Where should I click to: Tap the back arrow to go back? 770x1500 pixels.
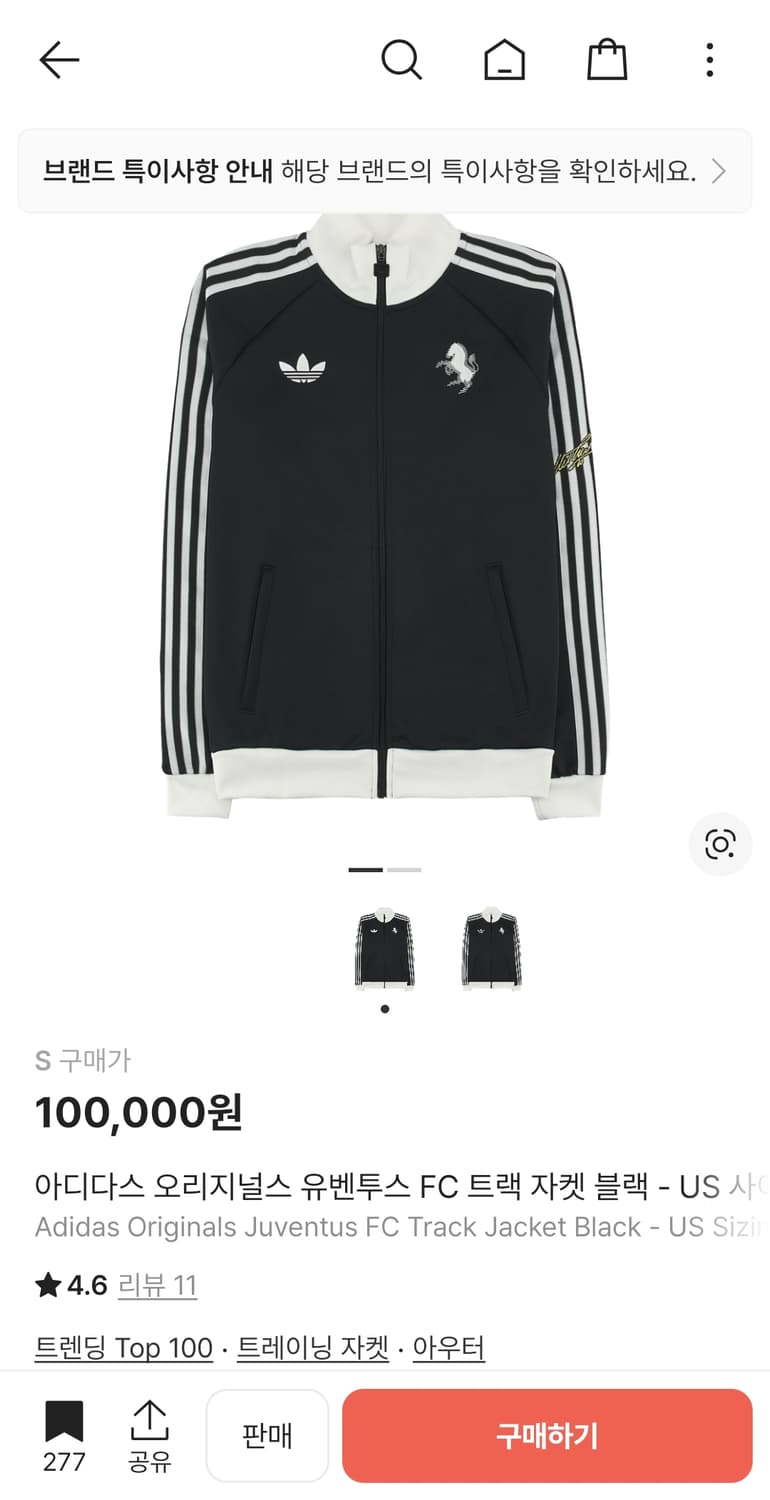pos(58,59)
